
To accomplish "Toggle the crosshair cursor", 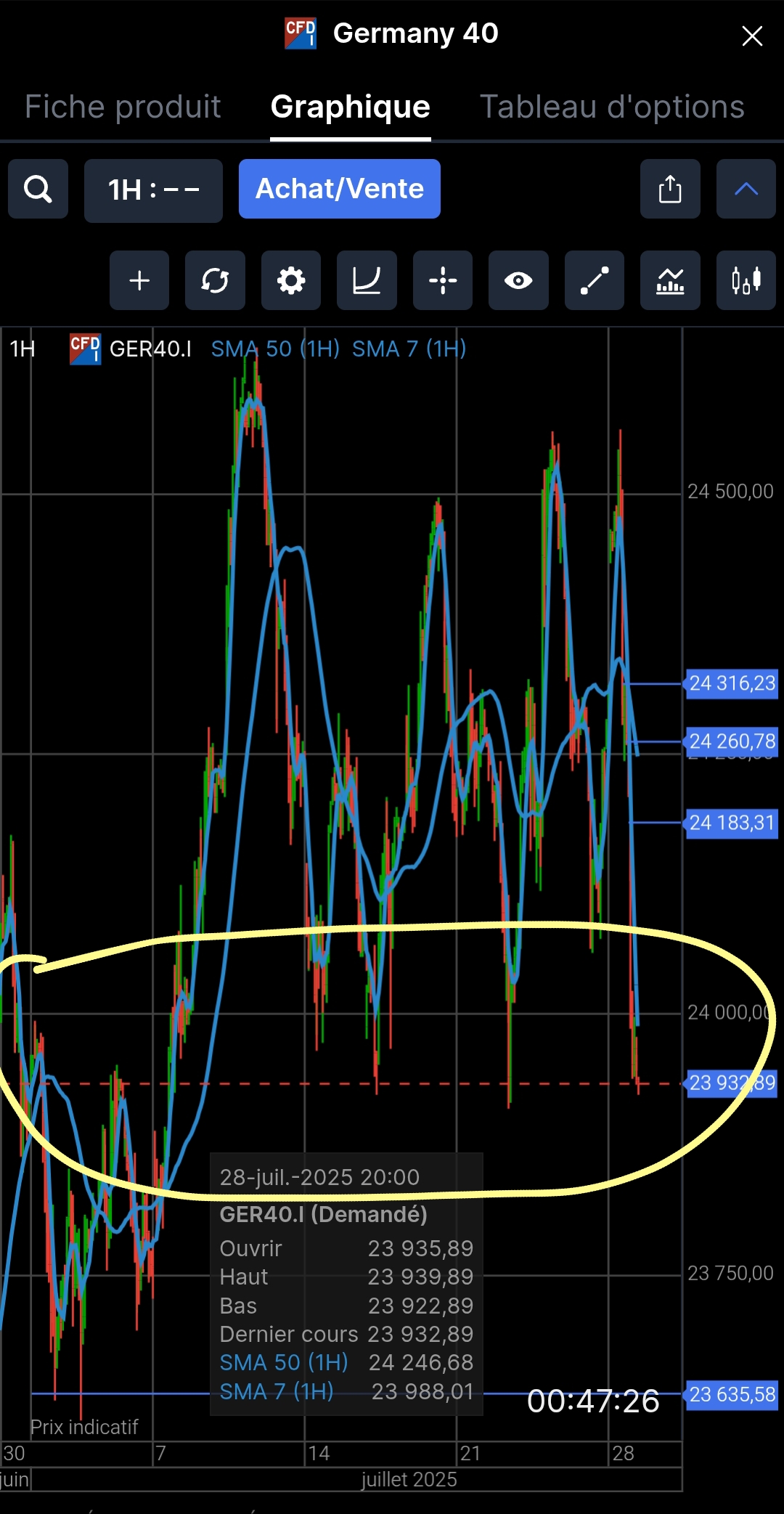I will pos(442,280).
